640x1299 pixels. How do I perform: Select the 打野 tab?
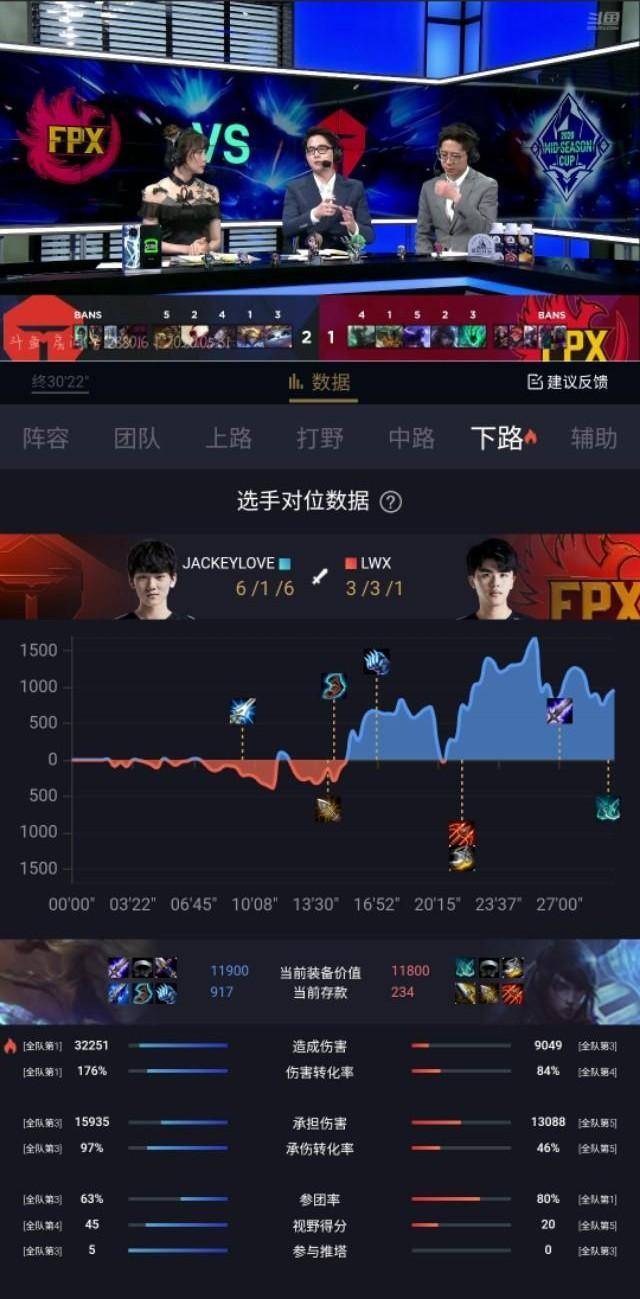[320, 438]
